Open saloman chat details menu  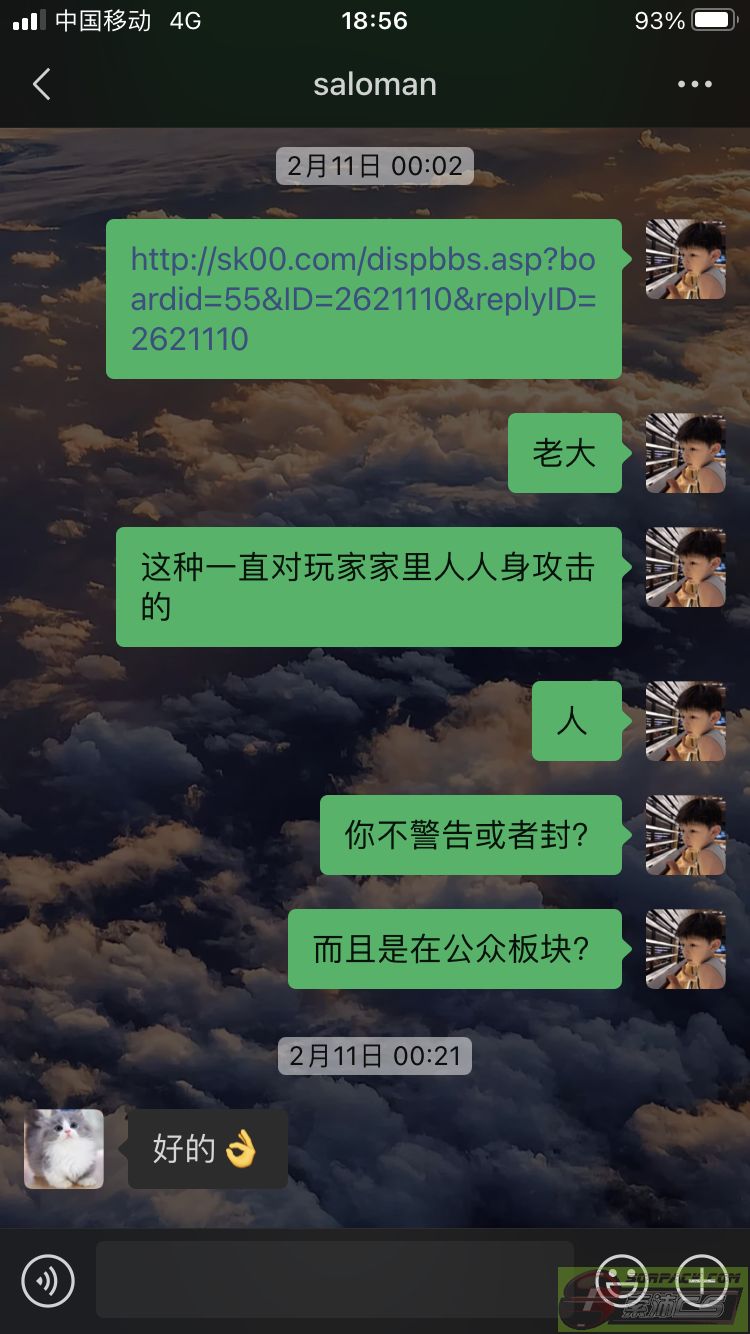695,85
